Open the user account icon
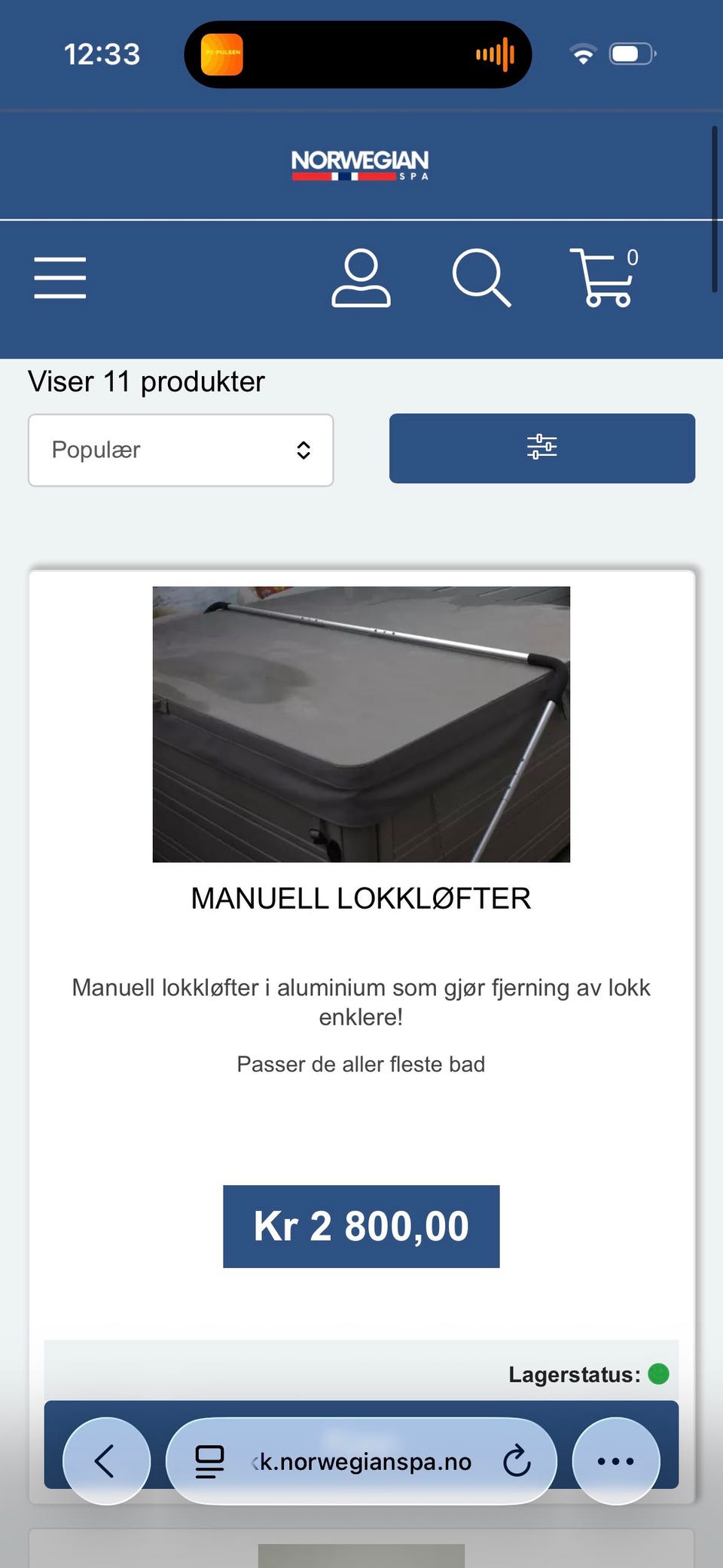 361,278
